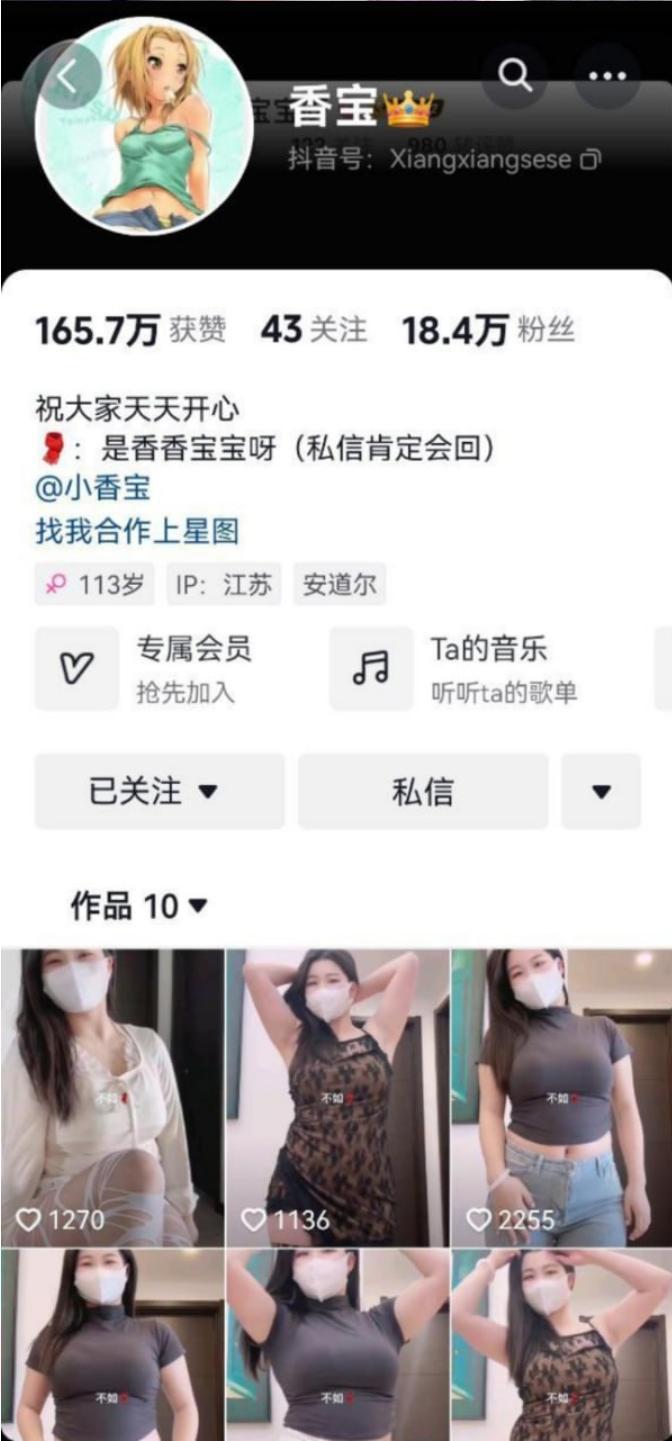Screen dimensions: 672x1441
Task: Open the video with 2255 likes
Action: 561,1095
